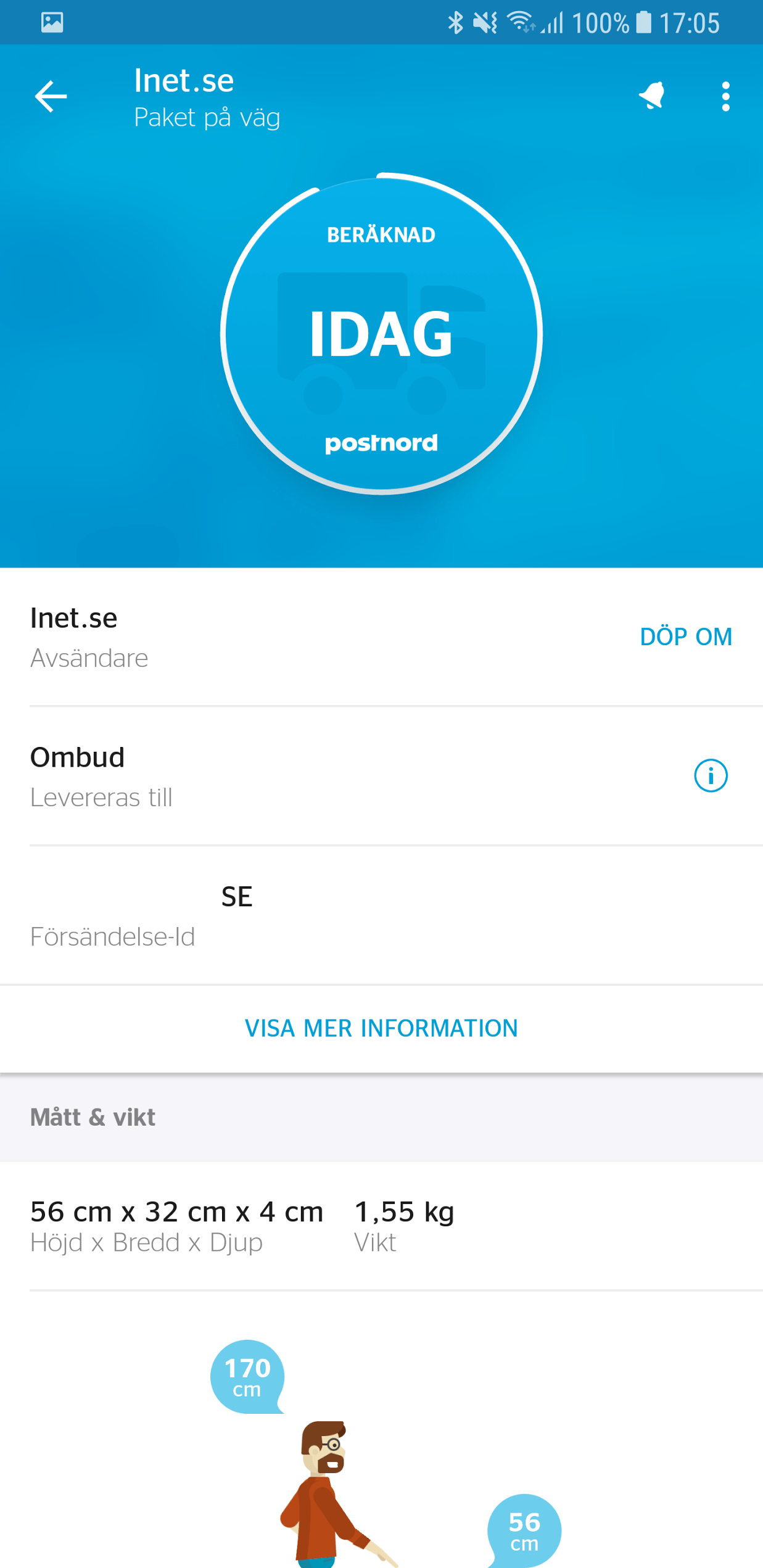The height and width of the screenshot is (1568, 763).
Task: Tap DÖP OM to rename shipment
Action: (685, 637)
